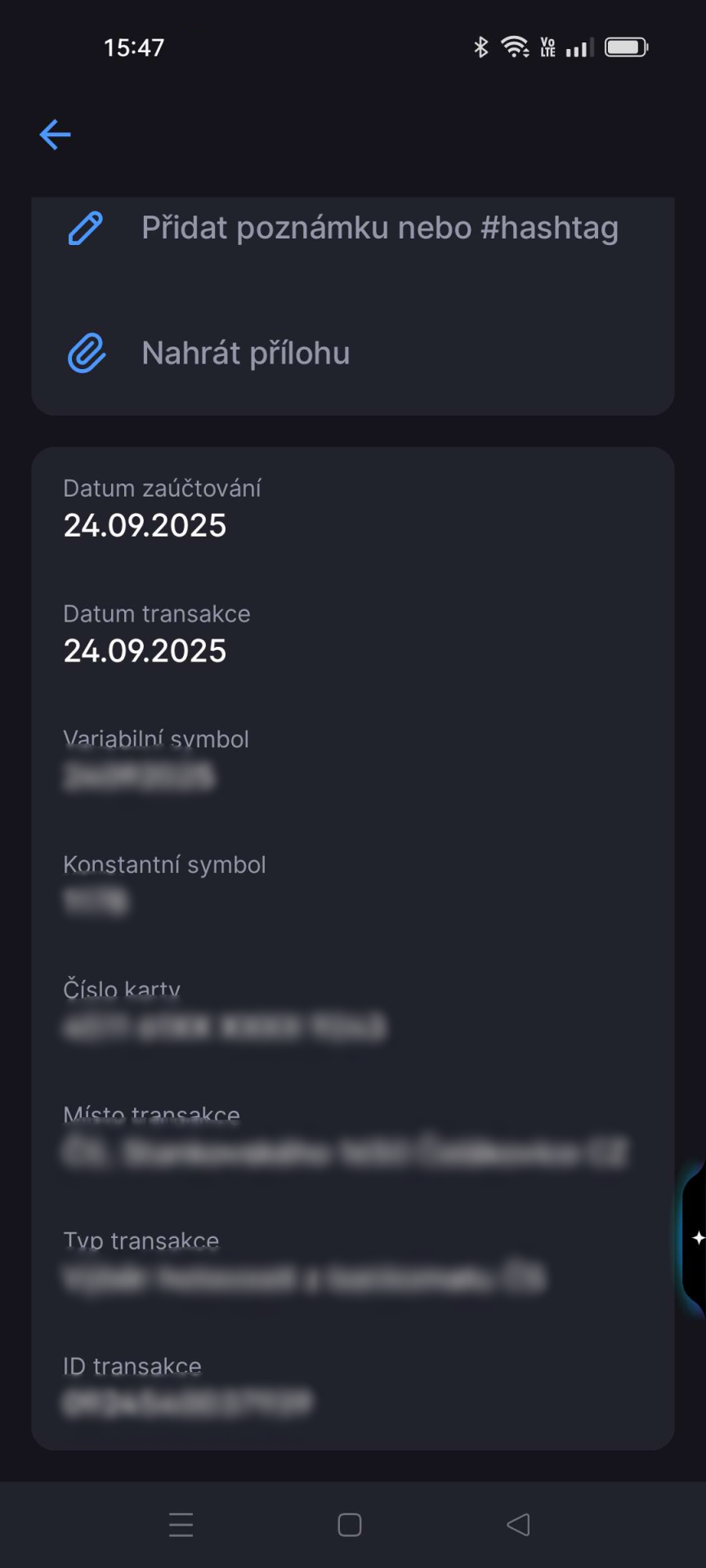Viewport: 706px width, 1568px height.
Task: Tap 'Nahrát přílohu' to upload attachment
Action: pos(245,353)
